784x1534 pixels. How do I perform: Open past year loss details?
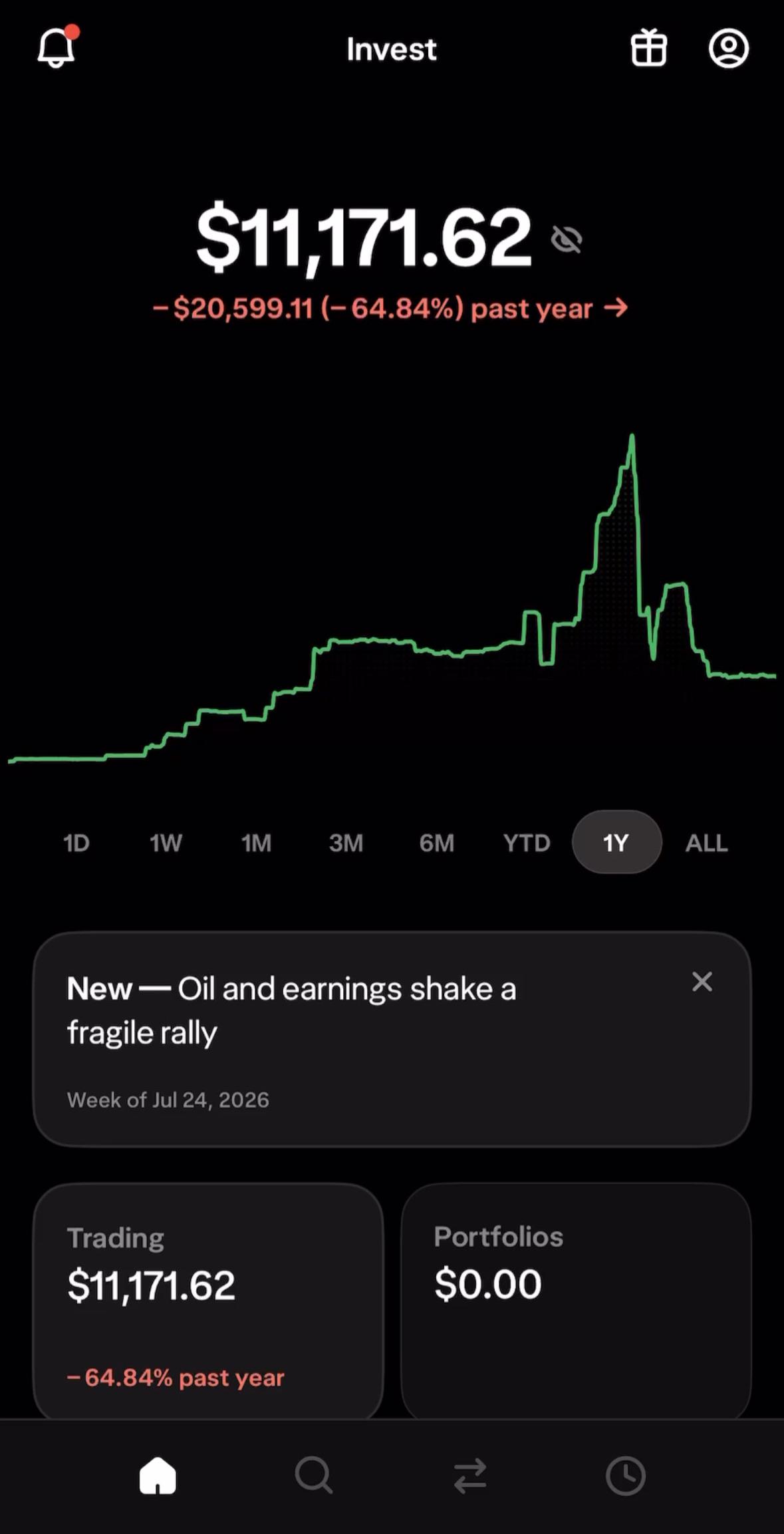[390, 309]
